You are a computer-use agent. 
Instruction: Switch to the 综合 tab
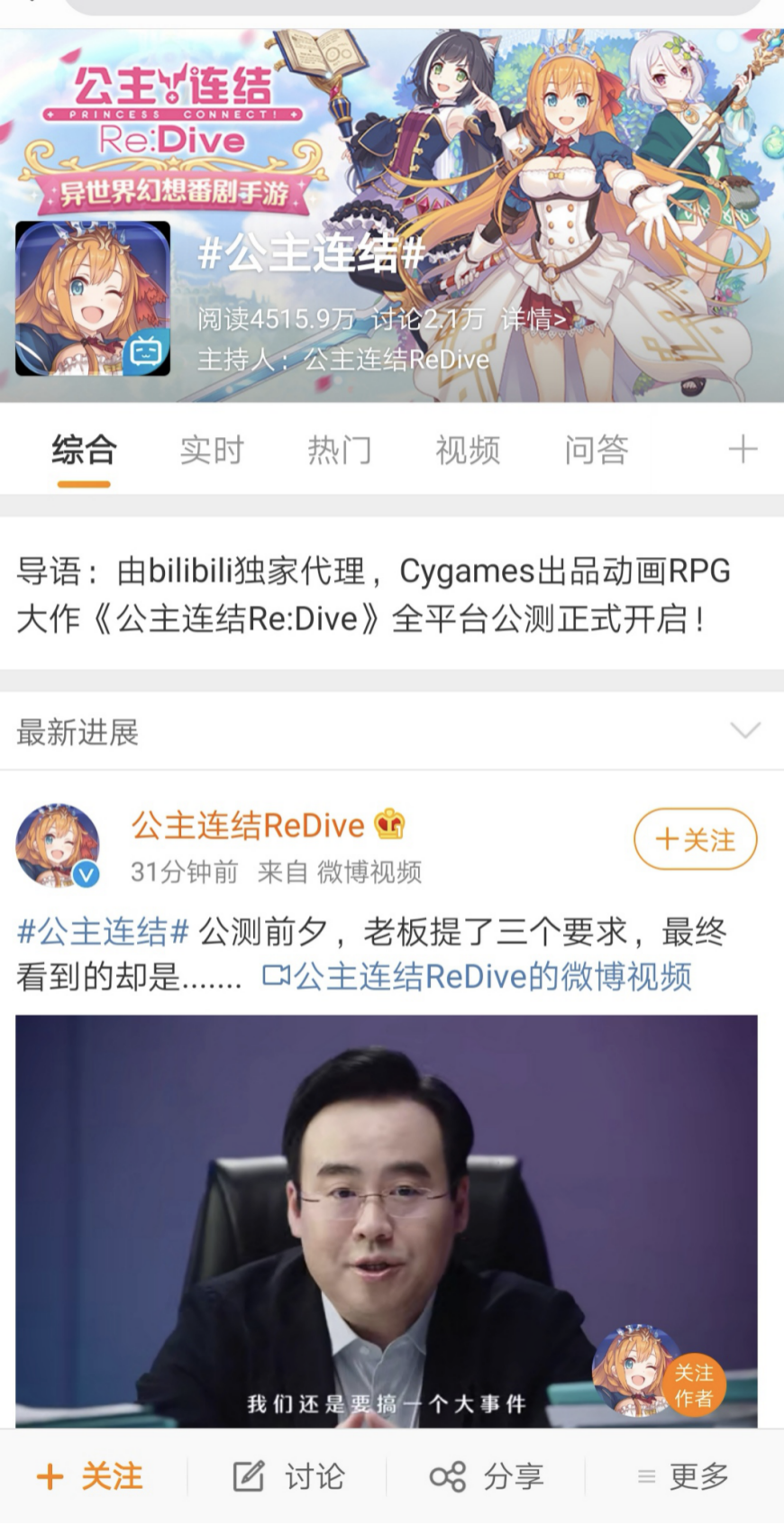[x=84, y=450]
